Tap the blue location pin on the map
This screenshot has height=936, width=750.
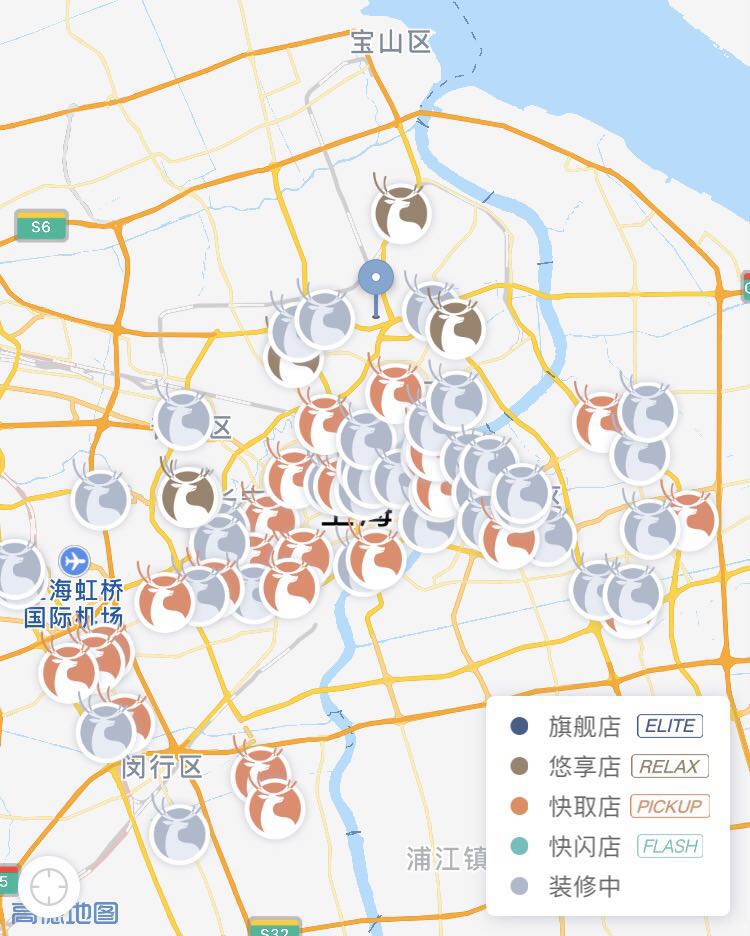click(x=376, y=279)
